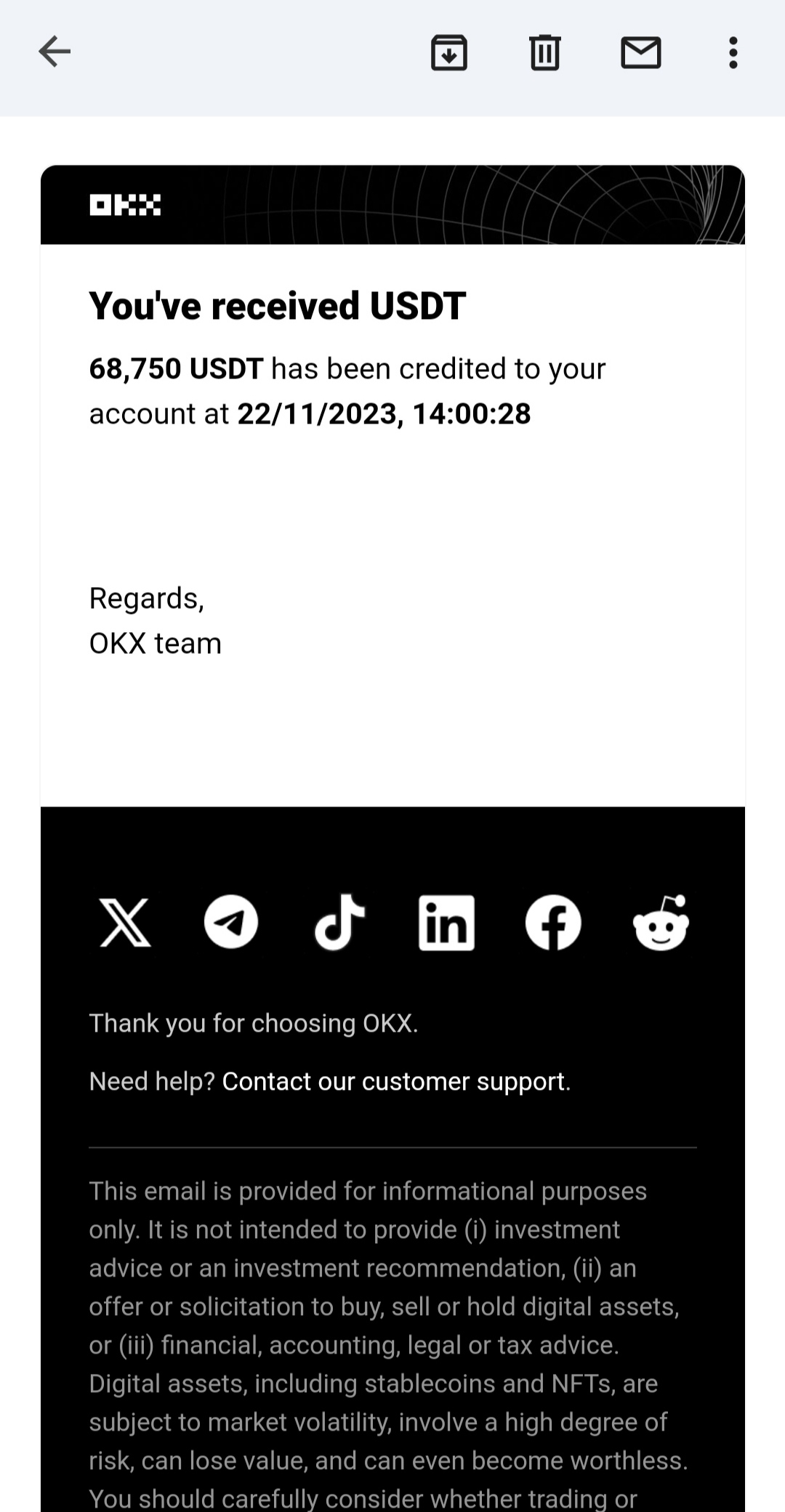Open OKX's LinkedIn page
Viewport: 785px width, 1512px height.
click(x=446, y=923)
